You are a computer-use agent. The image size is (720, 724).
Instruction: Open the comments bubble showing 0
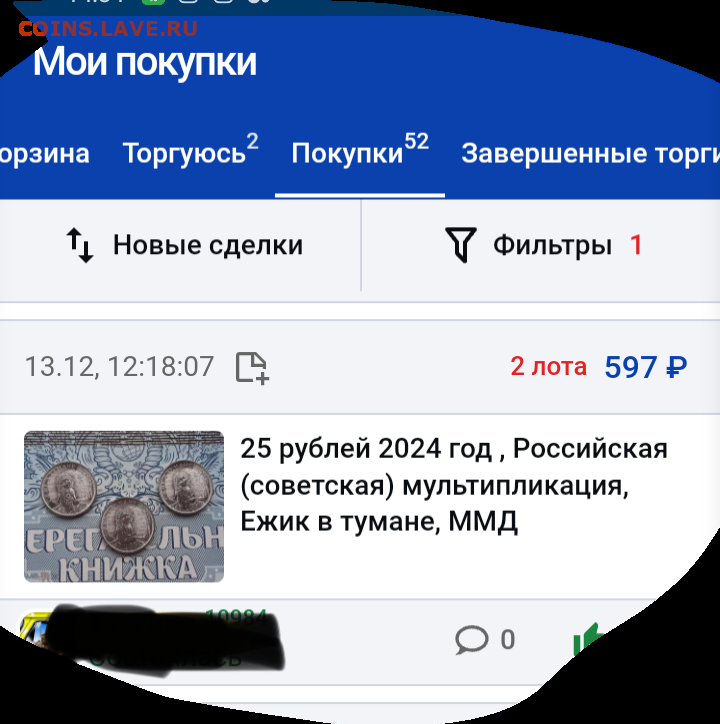(485, 640)
